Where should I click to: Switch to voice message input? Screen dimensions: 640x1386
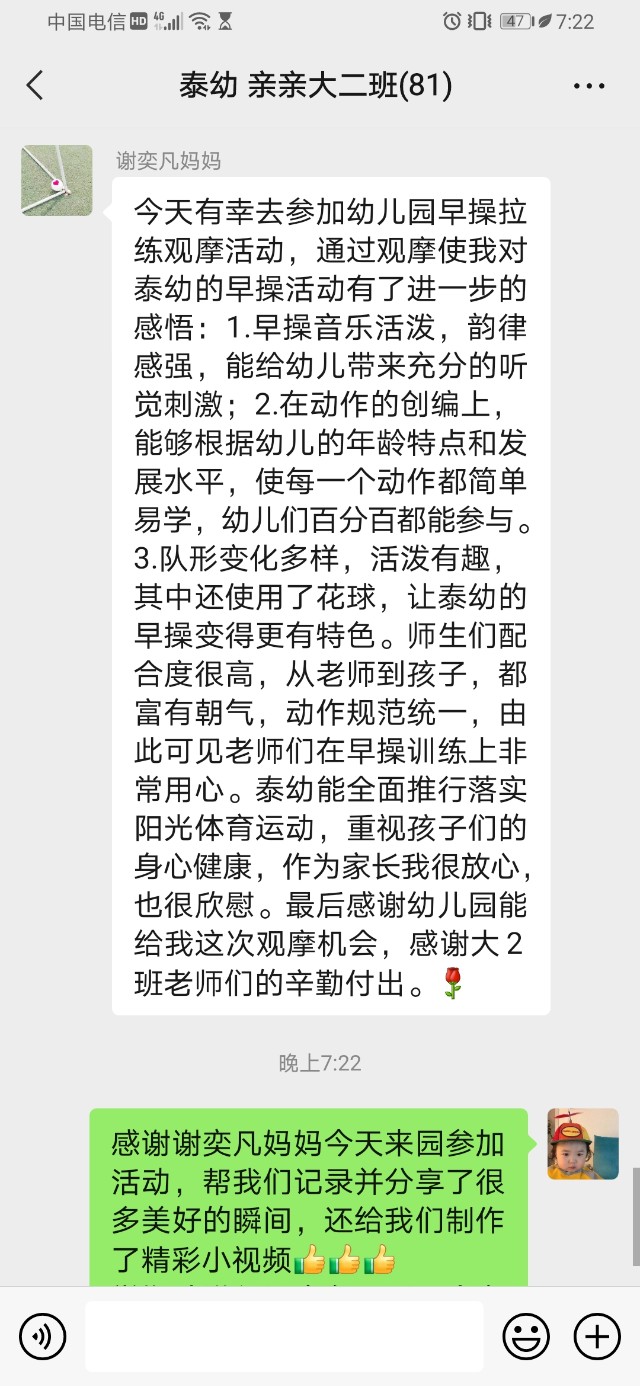tap(42, 1337)
